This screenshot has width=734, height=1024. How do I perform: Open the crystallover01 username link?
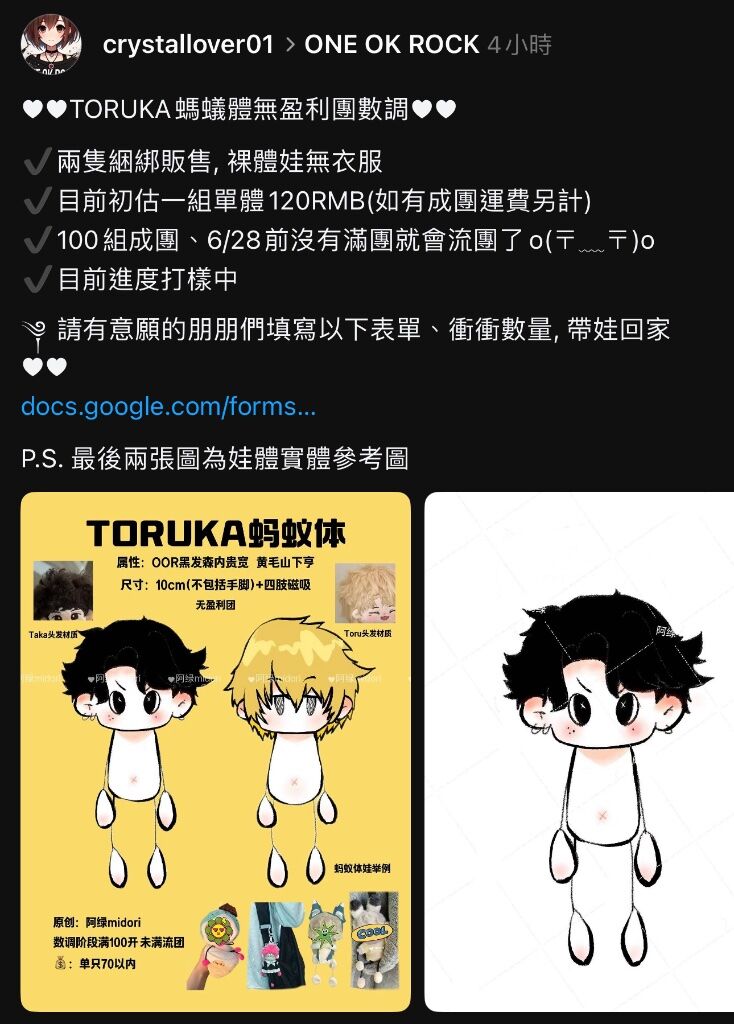188,45
